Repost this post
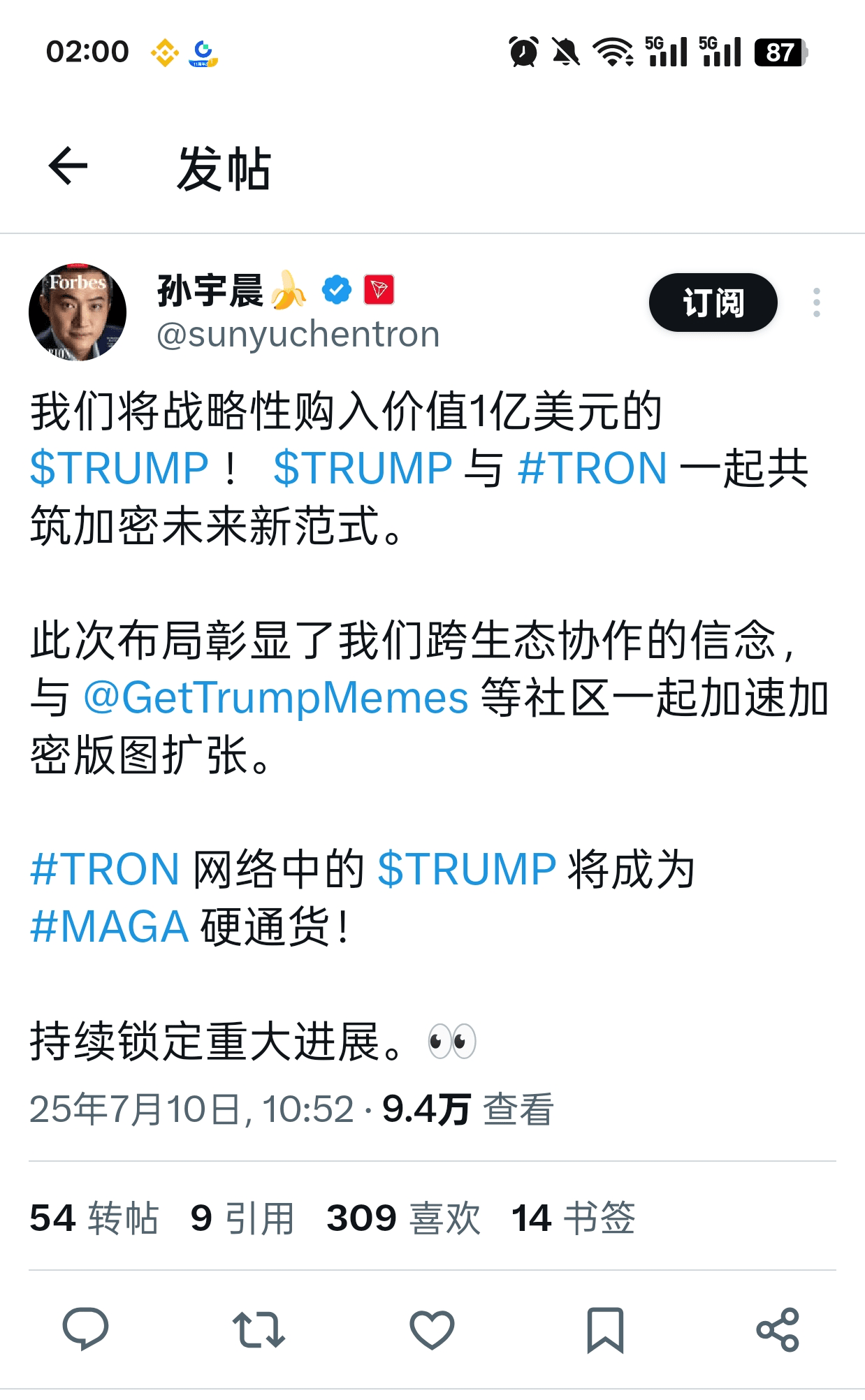The height and width of the screenshot is (1400, 865). (x=259, y=1329)
